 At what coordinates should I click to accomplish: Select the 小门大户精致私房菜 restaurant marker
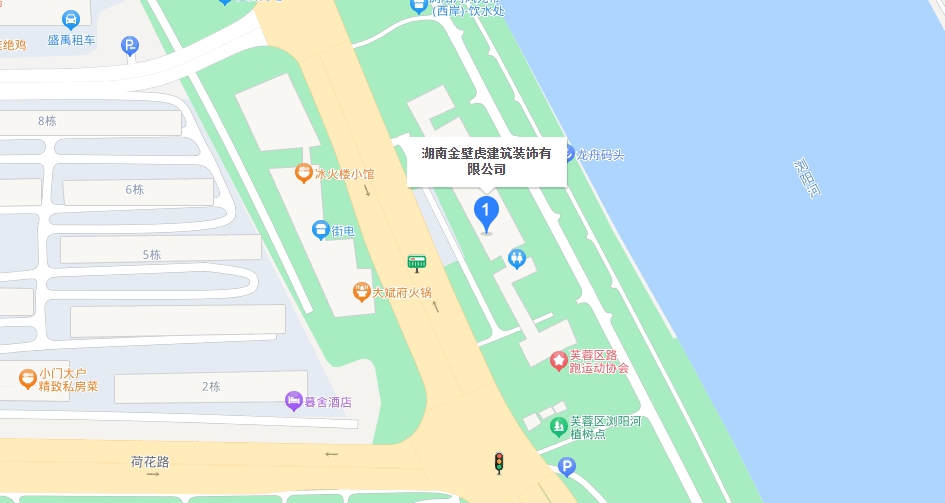(28, 379)
